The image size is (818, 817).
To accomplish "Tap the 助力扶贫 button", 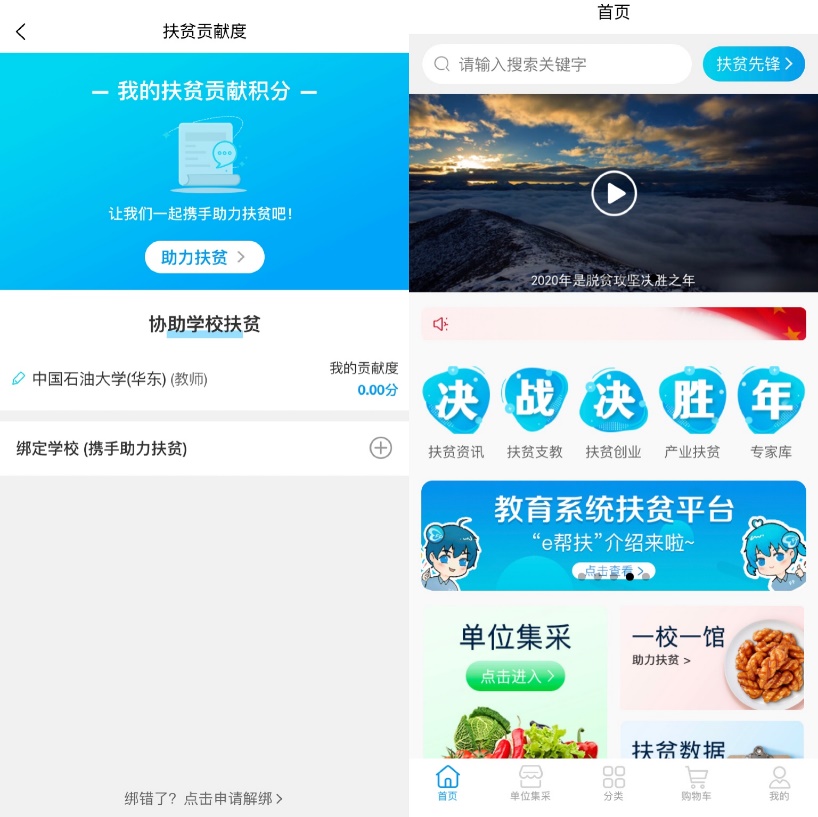I will click(204, 257).
